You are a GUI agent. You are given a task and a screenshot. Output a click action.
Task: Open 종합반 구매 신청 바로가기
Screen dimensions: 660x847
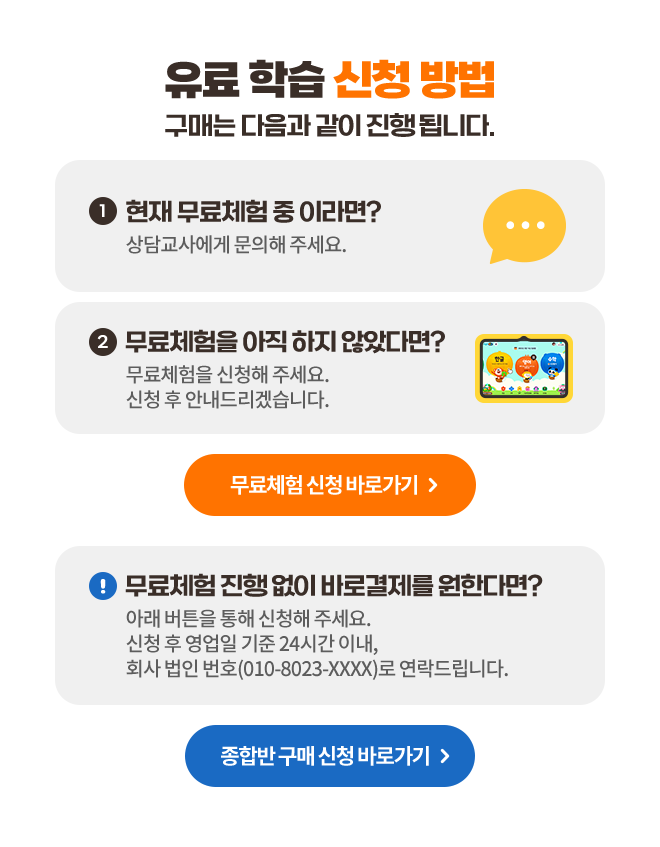330,756
